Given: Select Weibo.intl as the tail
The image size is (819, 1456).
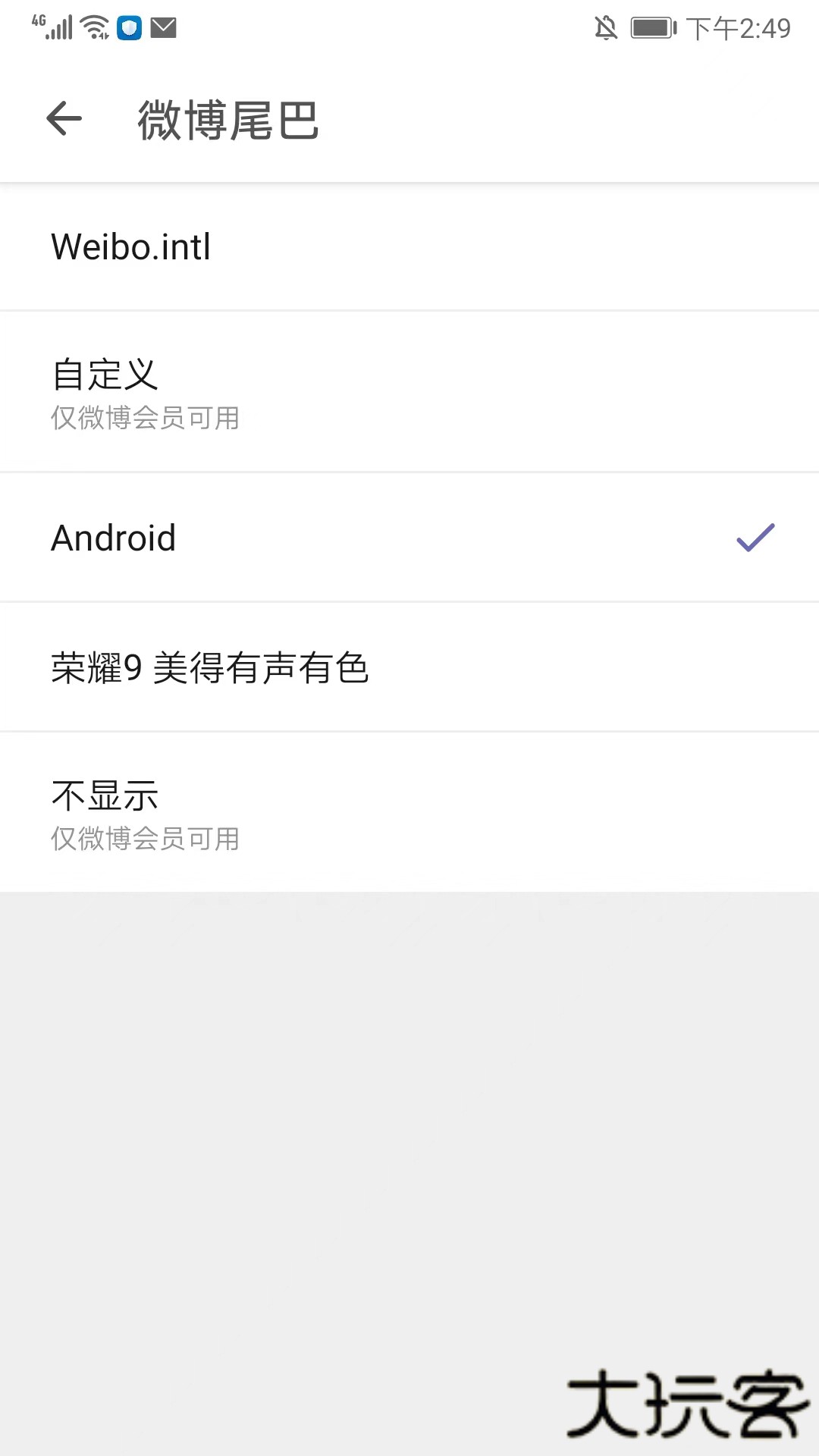Looking at the screenshot, I should tap(409, 247).
